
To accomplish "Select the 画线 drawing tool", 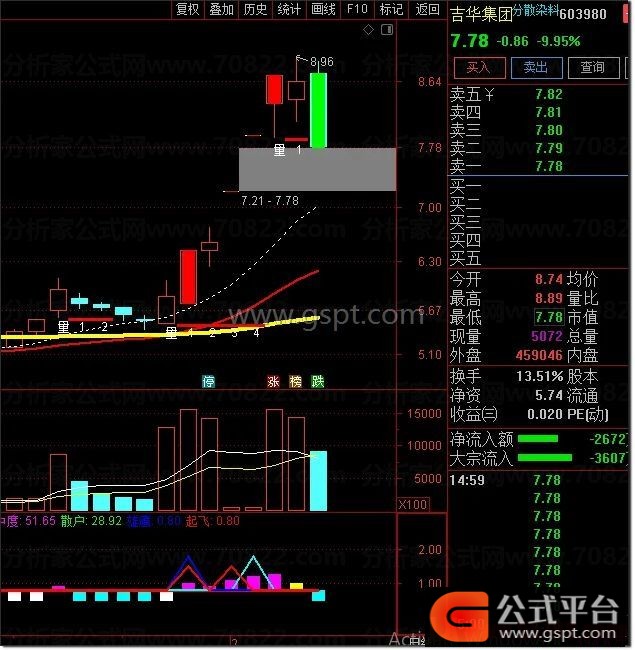I will pos(324,9).
